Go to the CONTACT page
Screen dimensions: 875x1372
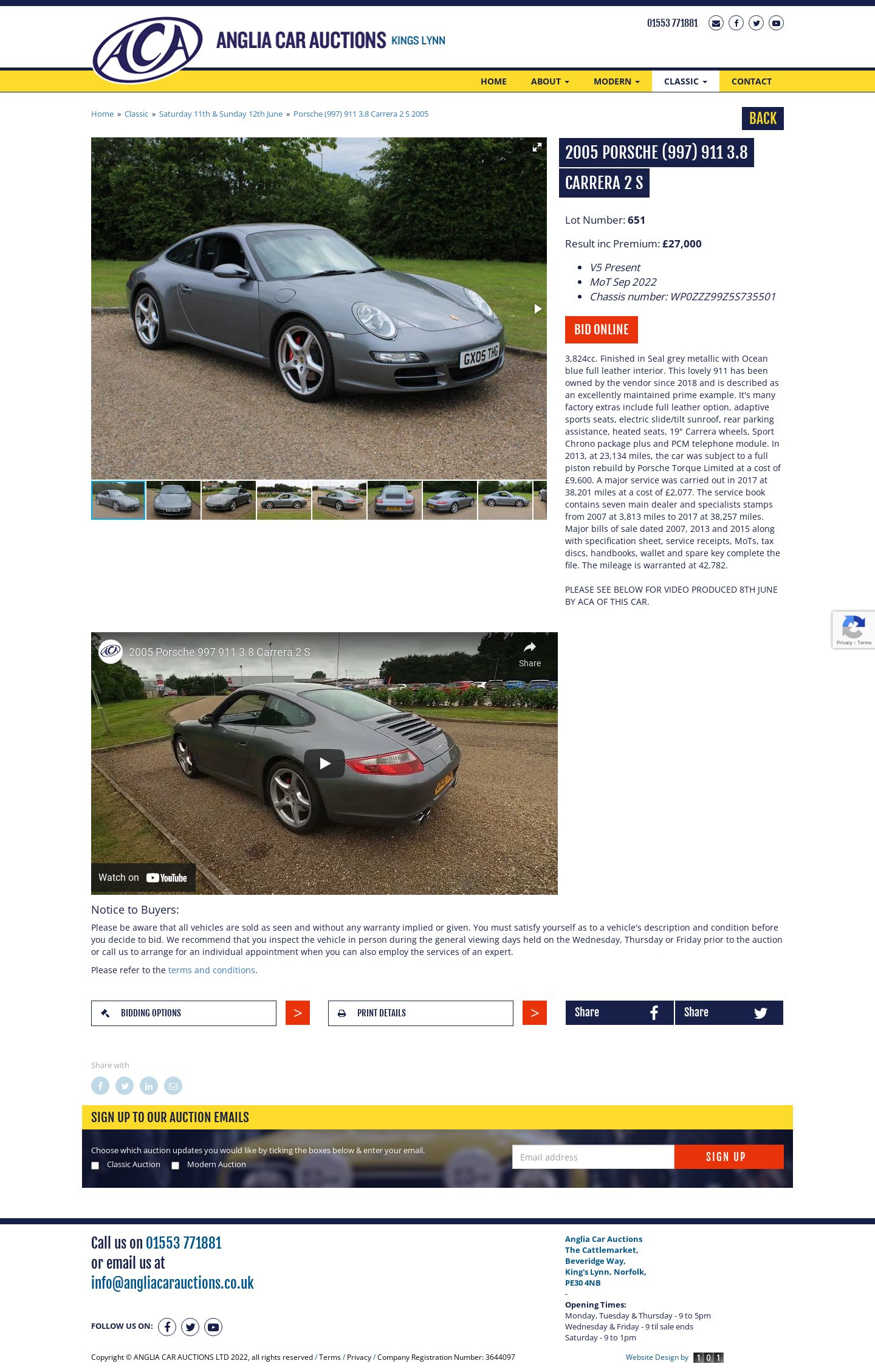pyautogui.click(x=751, y=81)
